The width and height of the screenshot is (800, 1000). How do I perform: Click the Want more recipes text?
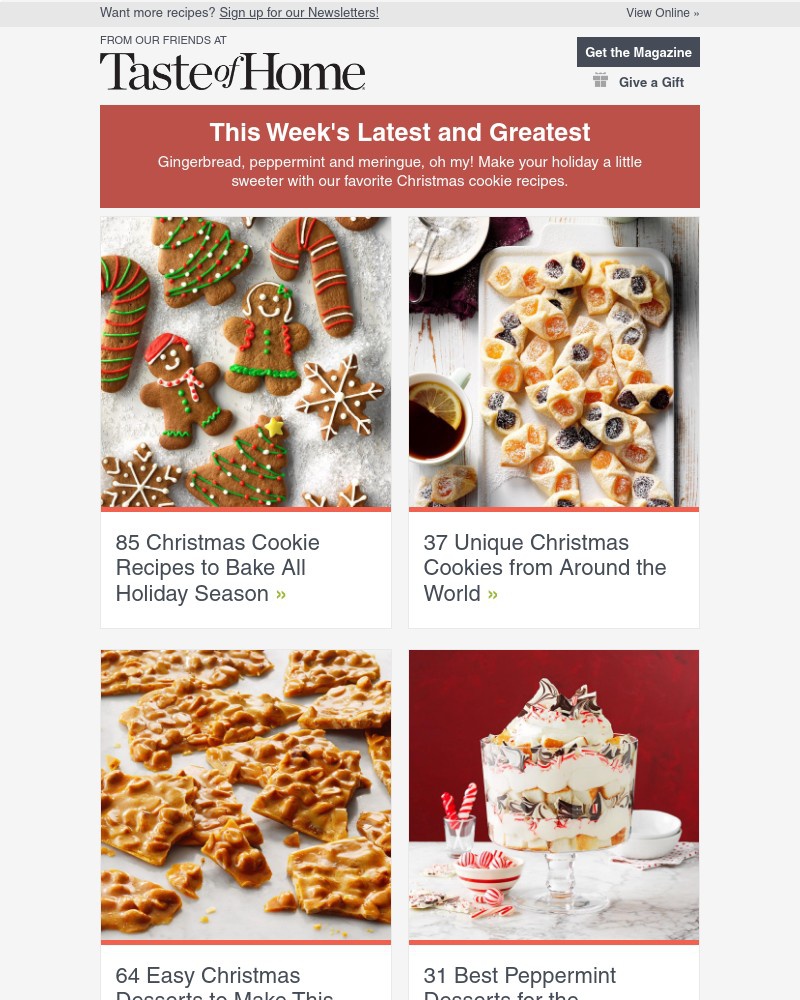pyautogui.click(x=158, y=12)
